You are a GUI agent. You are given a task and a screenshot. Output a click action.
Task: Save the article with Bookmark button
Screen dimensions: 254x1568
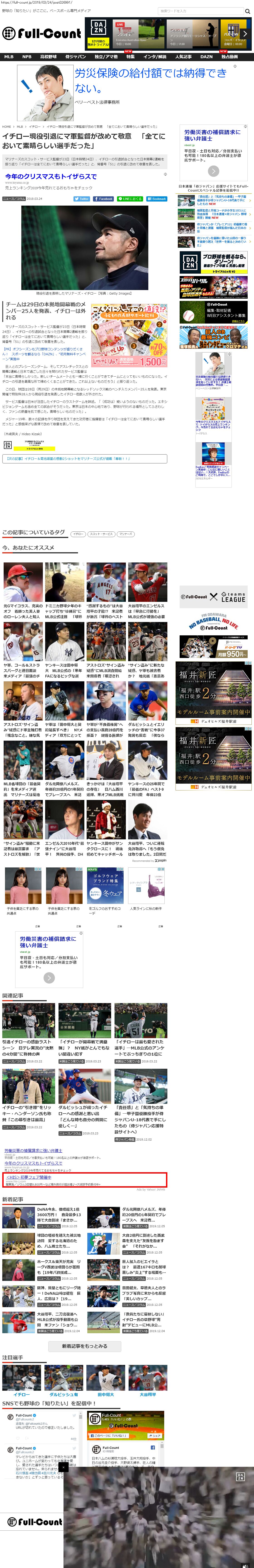[156, 198]
